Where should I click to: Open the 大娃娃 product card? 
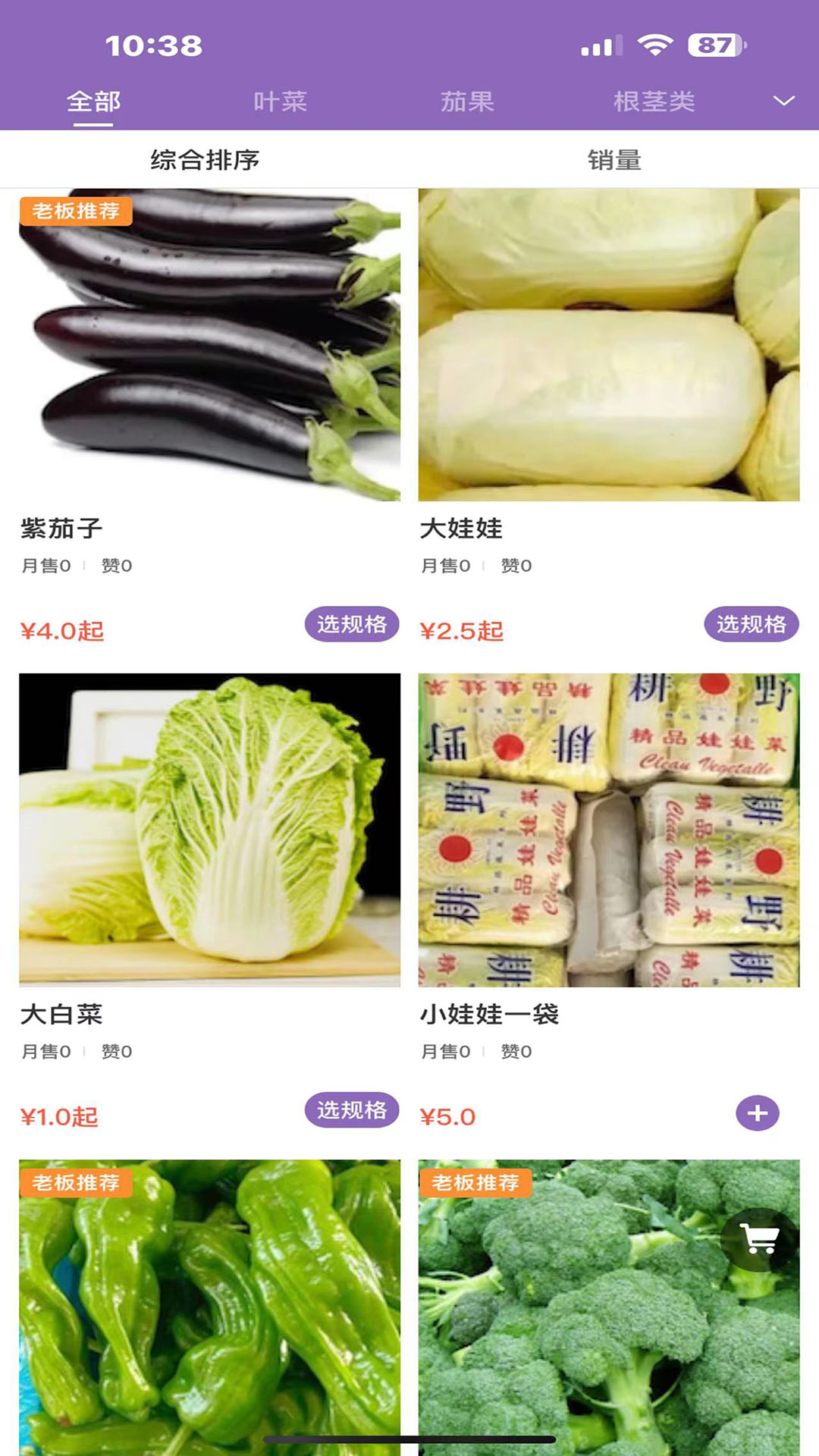[609, 345]
